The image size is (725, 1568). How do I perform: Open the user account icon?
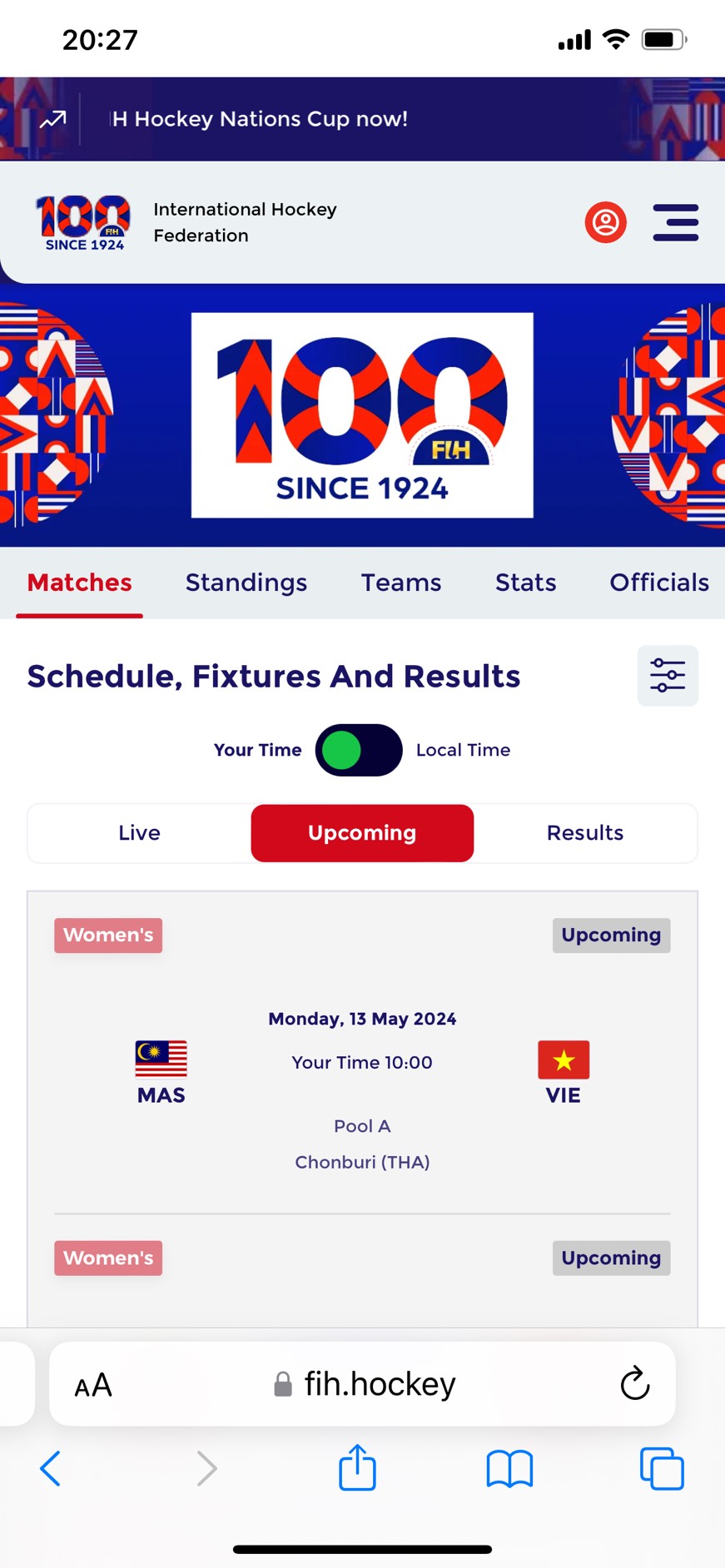tap(605, 222)
